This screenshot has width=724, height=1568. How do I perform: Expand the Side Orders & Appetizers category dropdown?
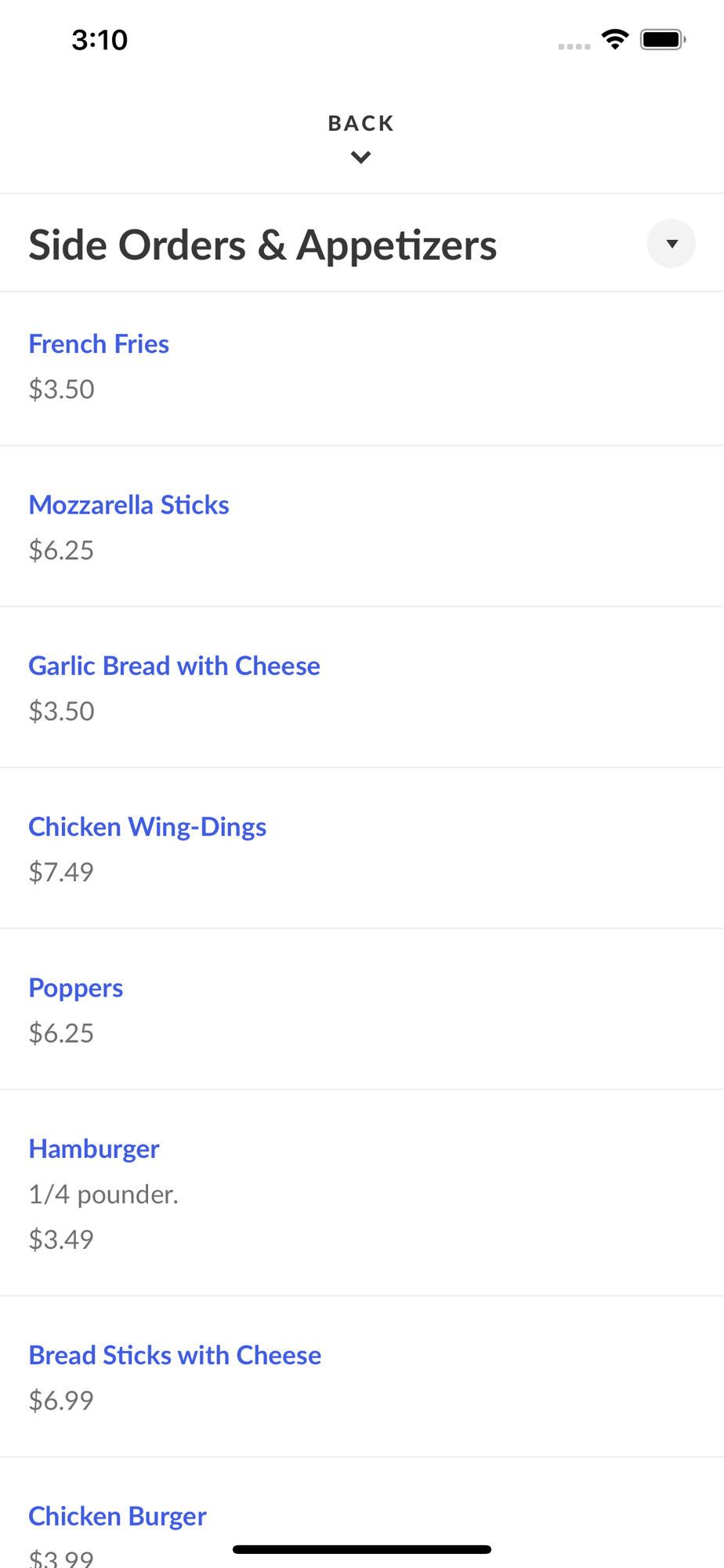671,244
